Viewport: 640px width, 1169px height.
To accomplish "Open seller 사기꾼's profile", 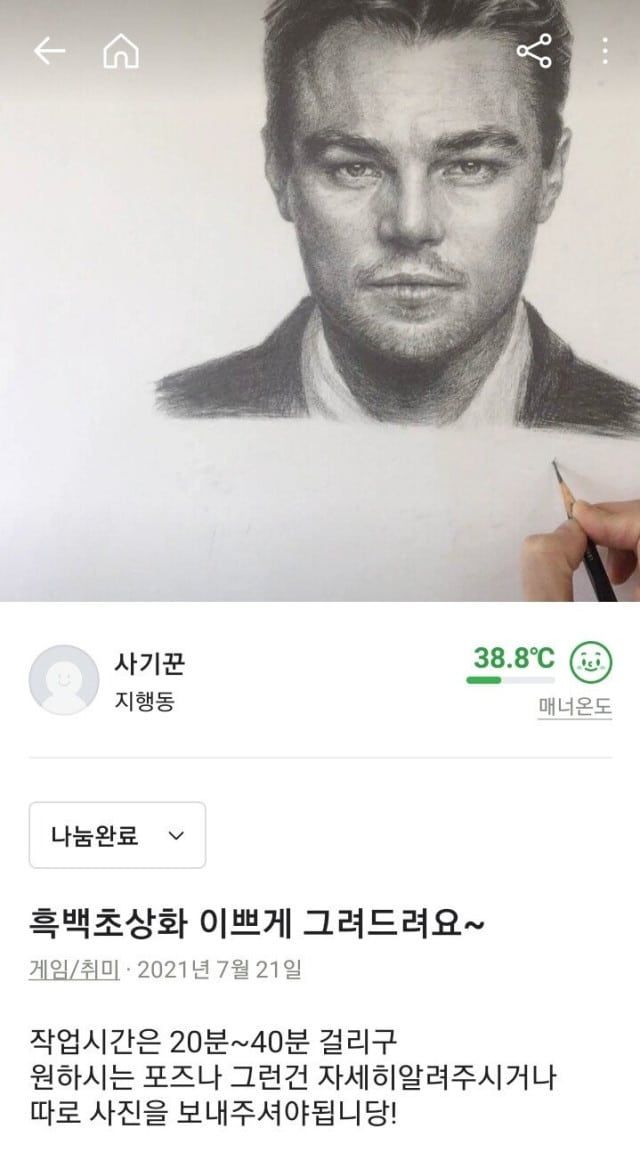I will pos(64,679).
